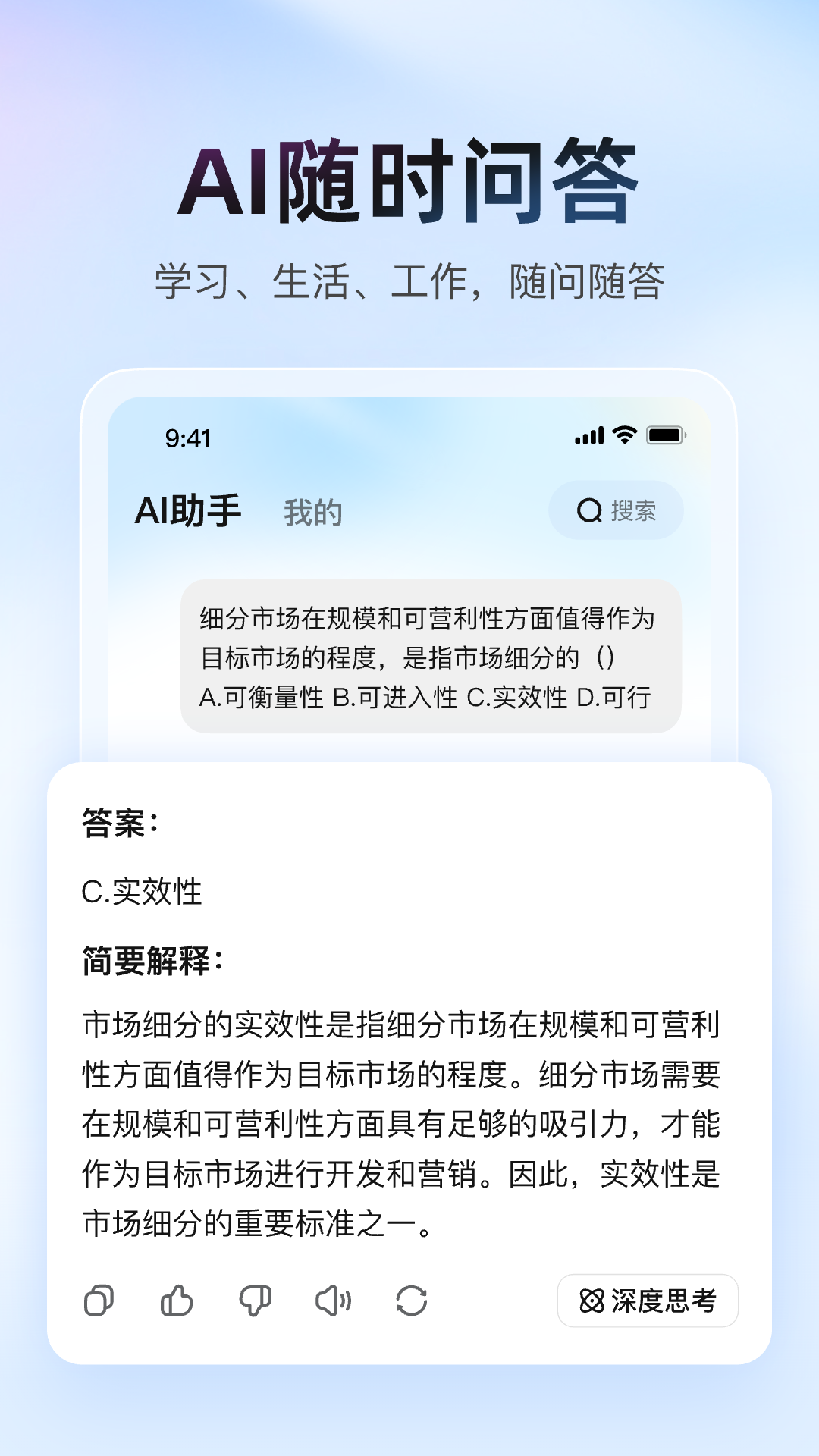The width and height of the screenshot is (819, 1456).
Task: Click the thumbs-down icon on the answer
Action: 256,1300
